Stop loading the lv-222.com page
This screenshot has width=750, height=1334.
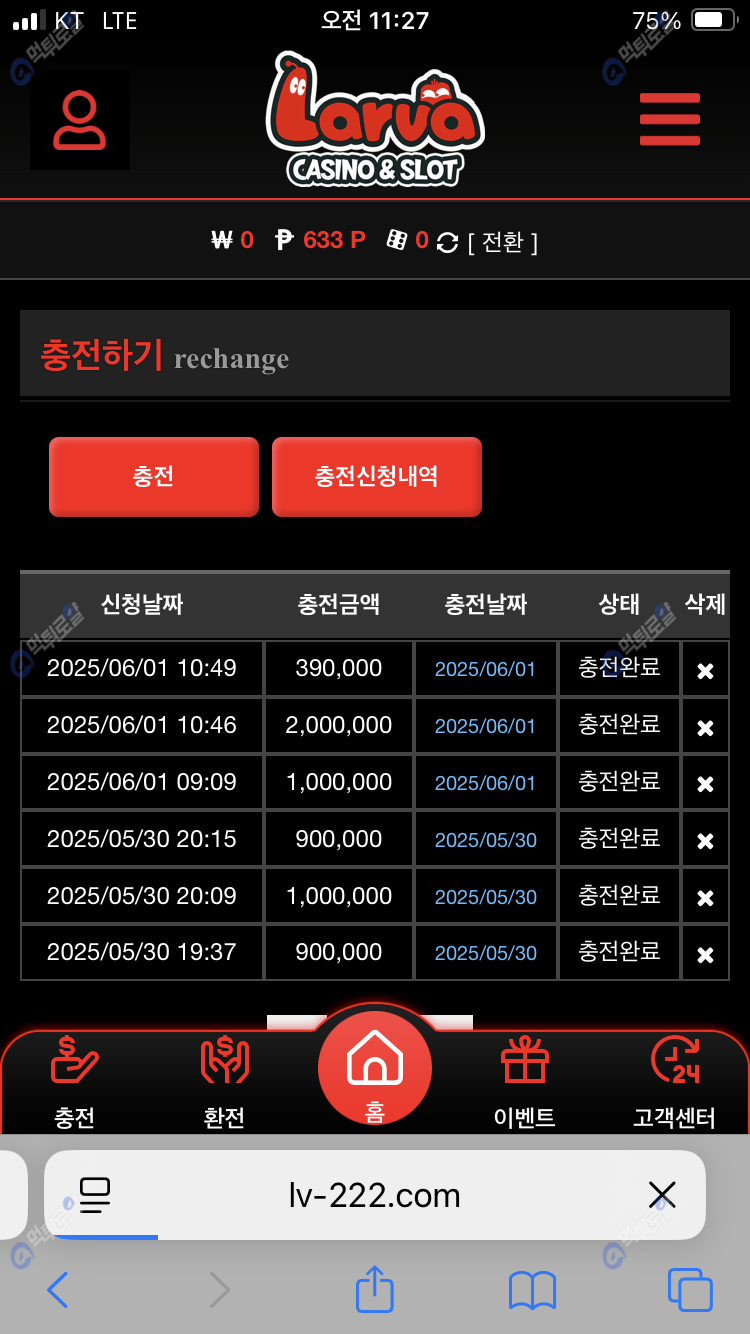(661, 1195)
